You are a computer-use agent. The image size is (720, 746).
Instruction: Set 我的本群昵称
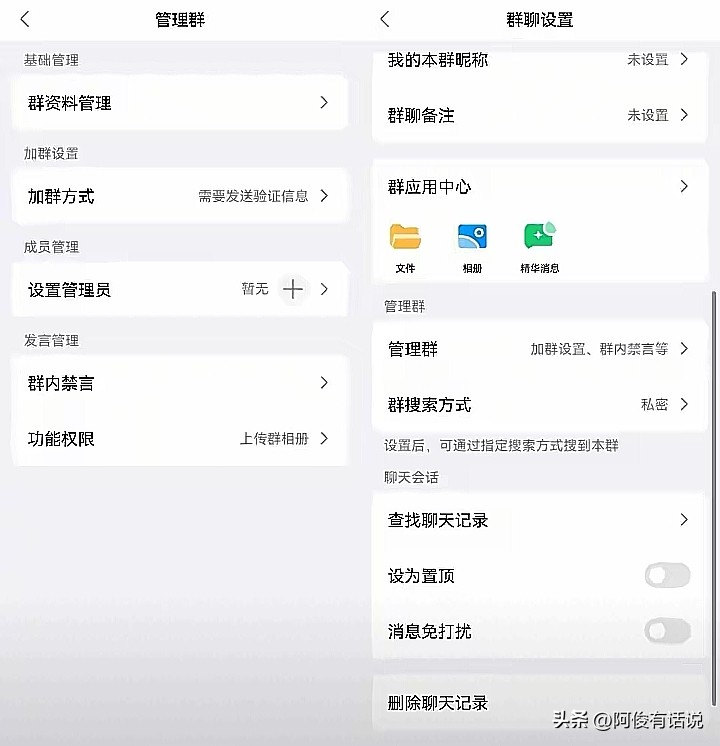click(538, 60)
